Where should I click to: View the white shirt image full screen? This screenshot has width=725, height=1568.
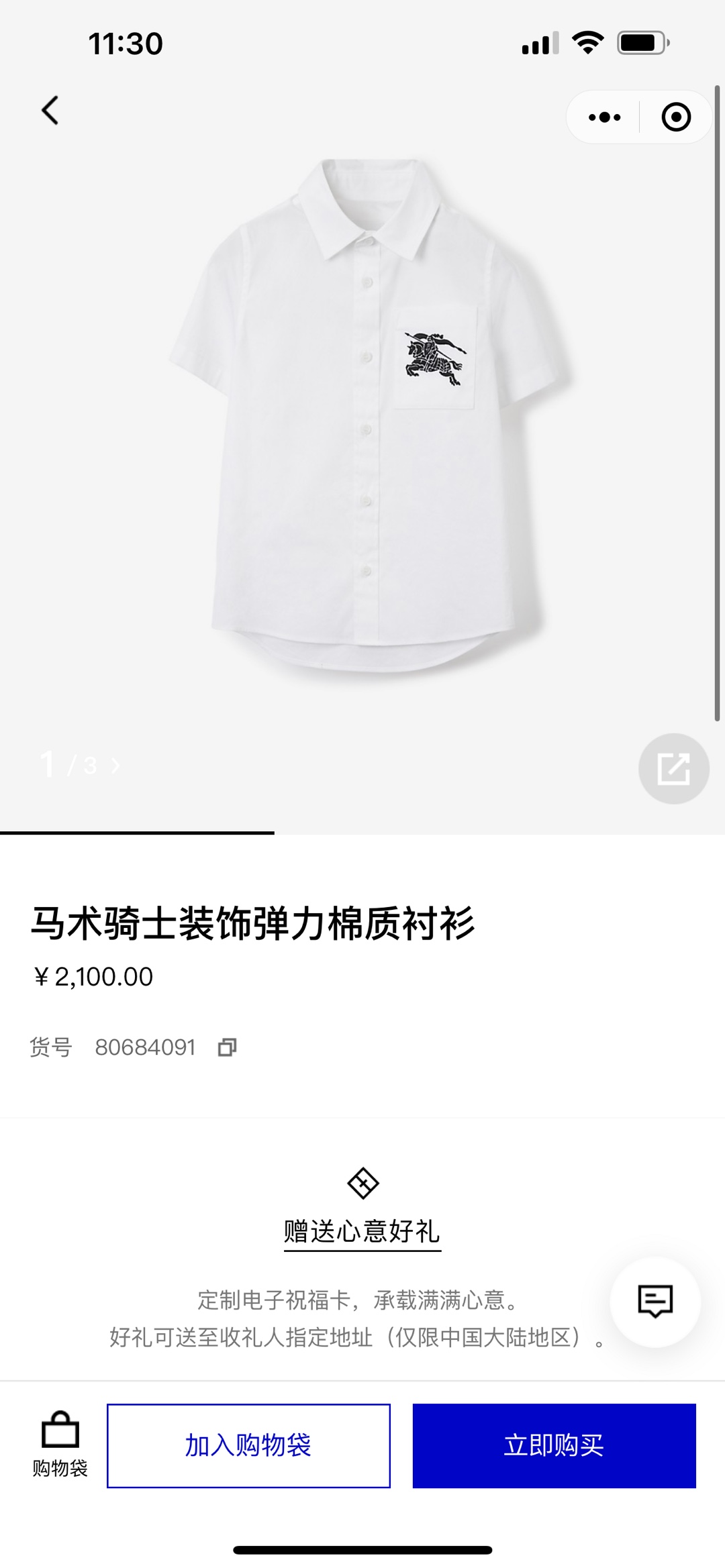tap(366, 416)
